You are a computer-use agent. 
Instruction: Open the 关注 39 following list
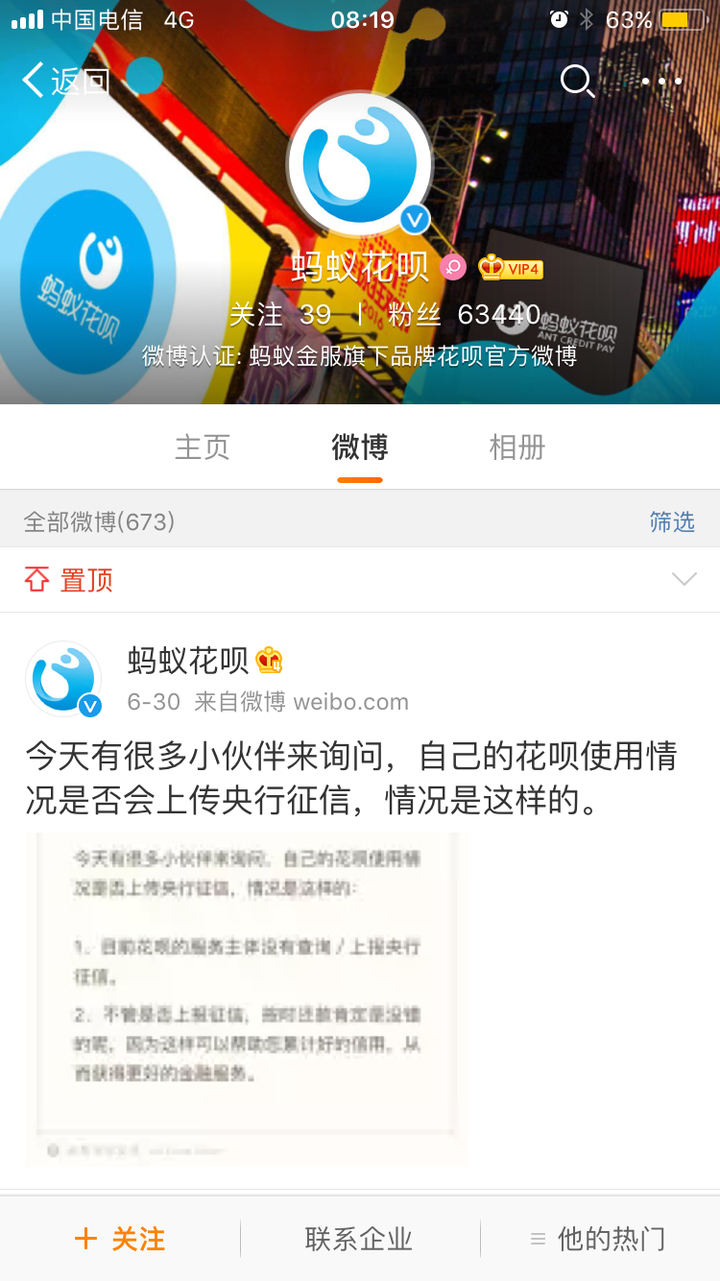(280, 315)
